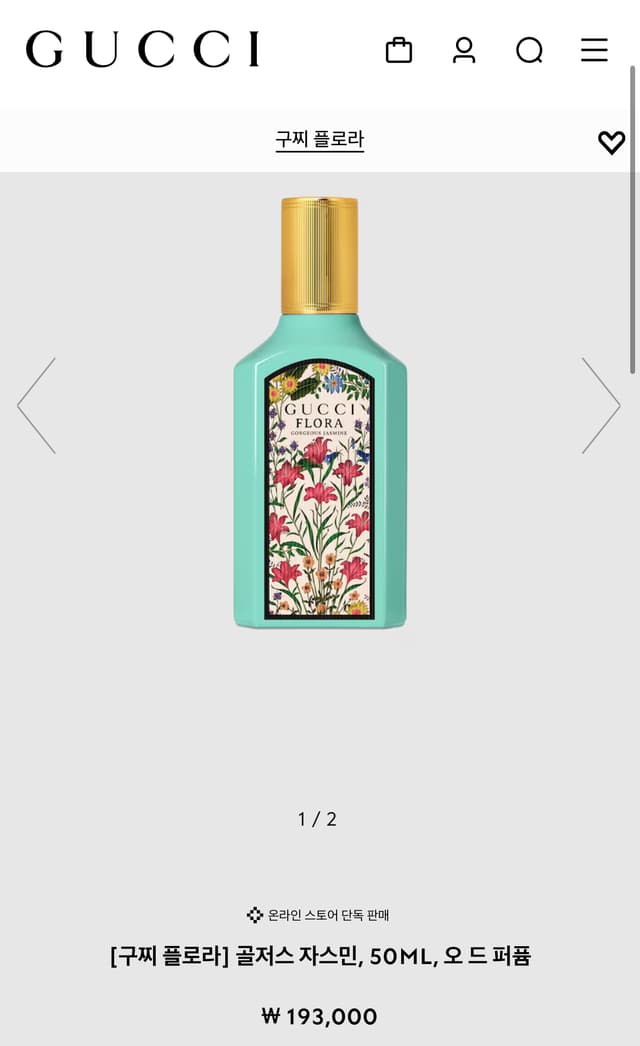Image resolution: width=640 pixels, height=1046 pixels.
Task: Open the account profile icon
Action: (x=464, y=50)
